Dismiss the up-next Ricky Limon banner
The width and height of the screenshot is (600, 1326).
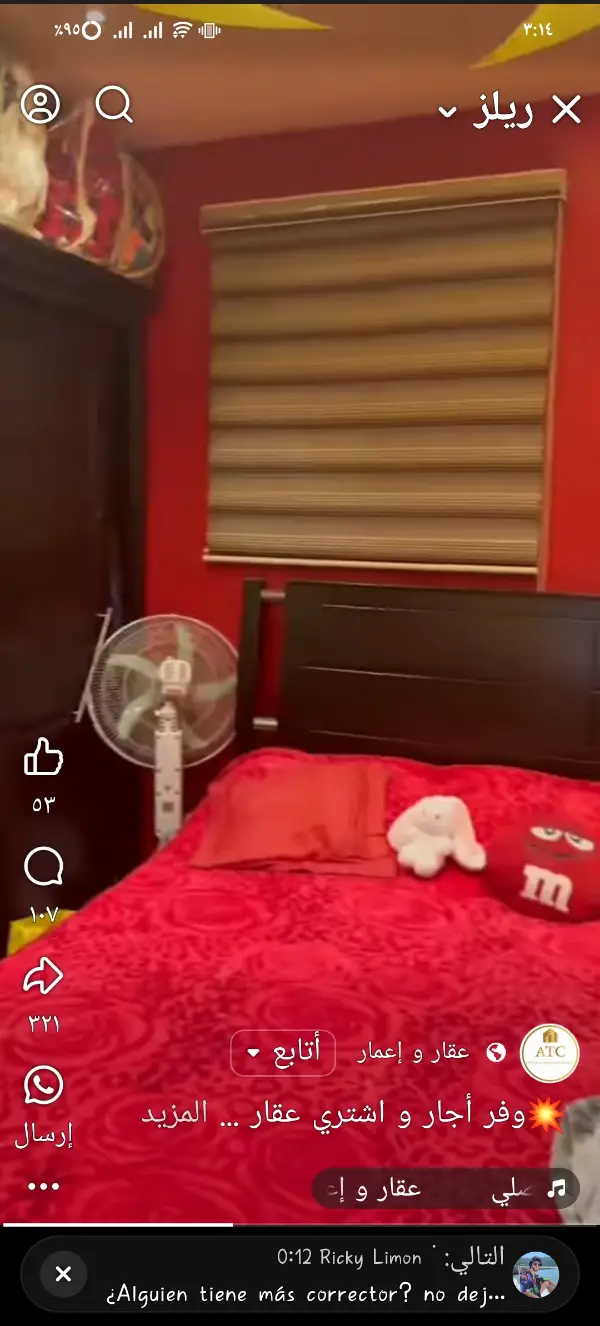63,1274
